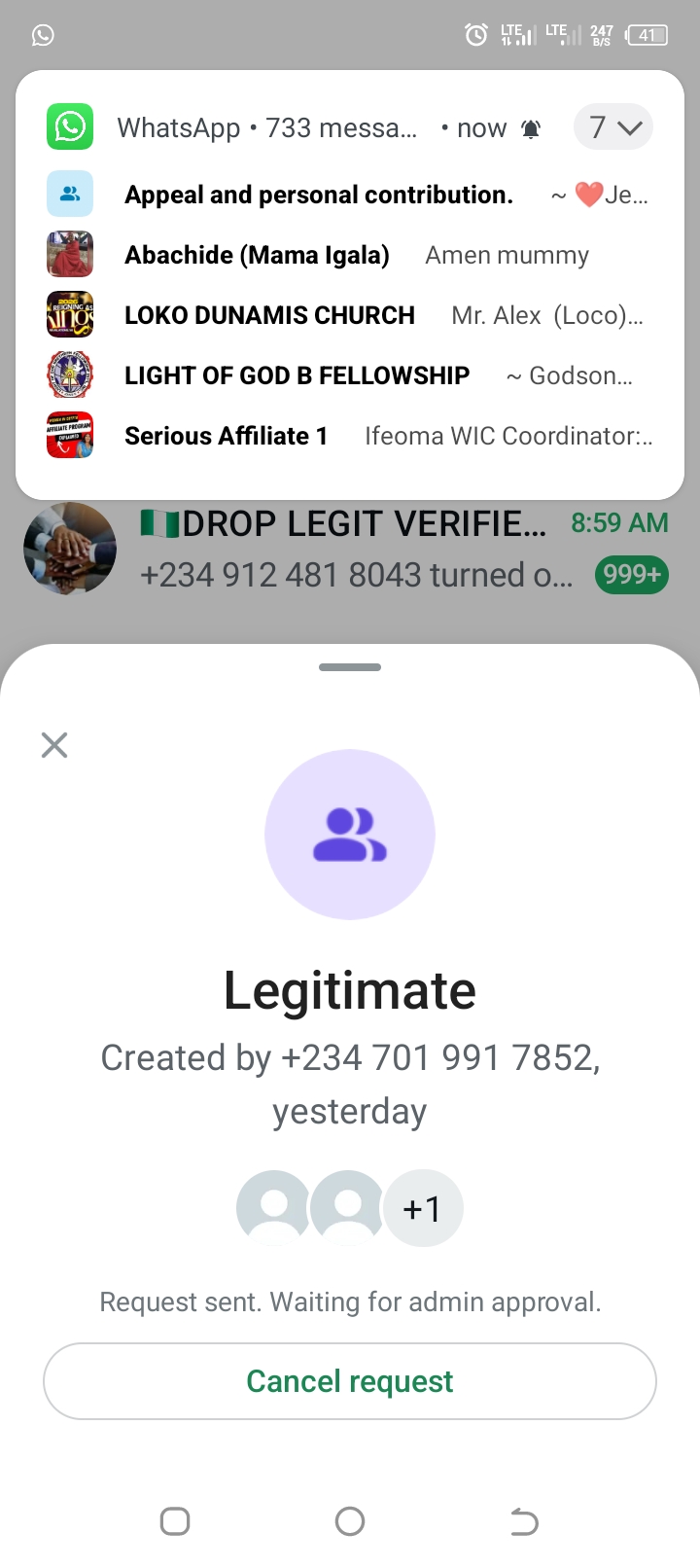Open Serious Affiliate 1 notification
Screen dimensions: 700x1568
(x=350, y=436)
